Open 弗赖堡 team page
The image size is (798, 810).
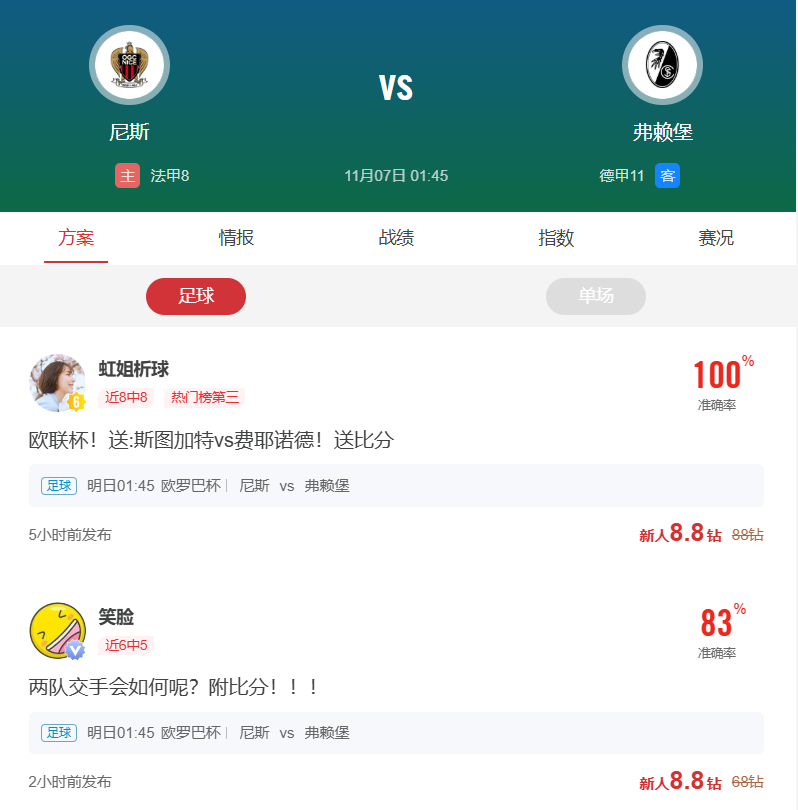pos(662,65)
